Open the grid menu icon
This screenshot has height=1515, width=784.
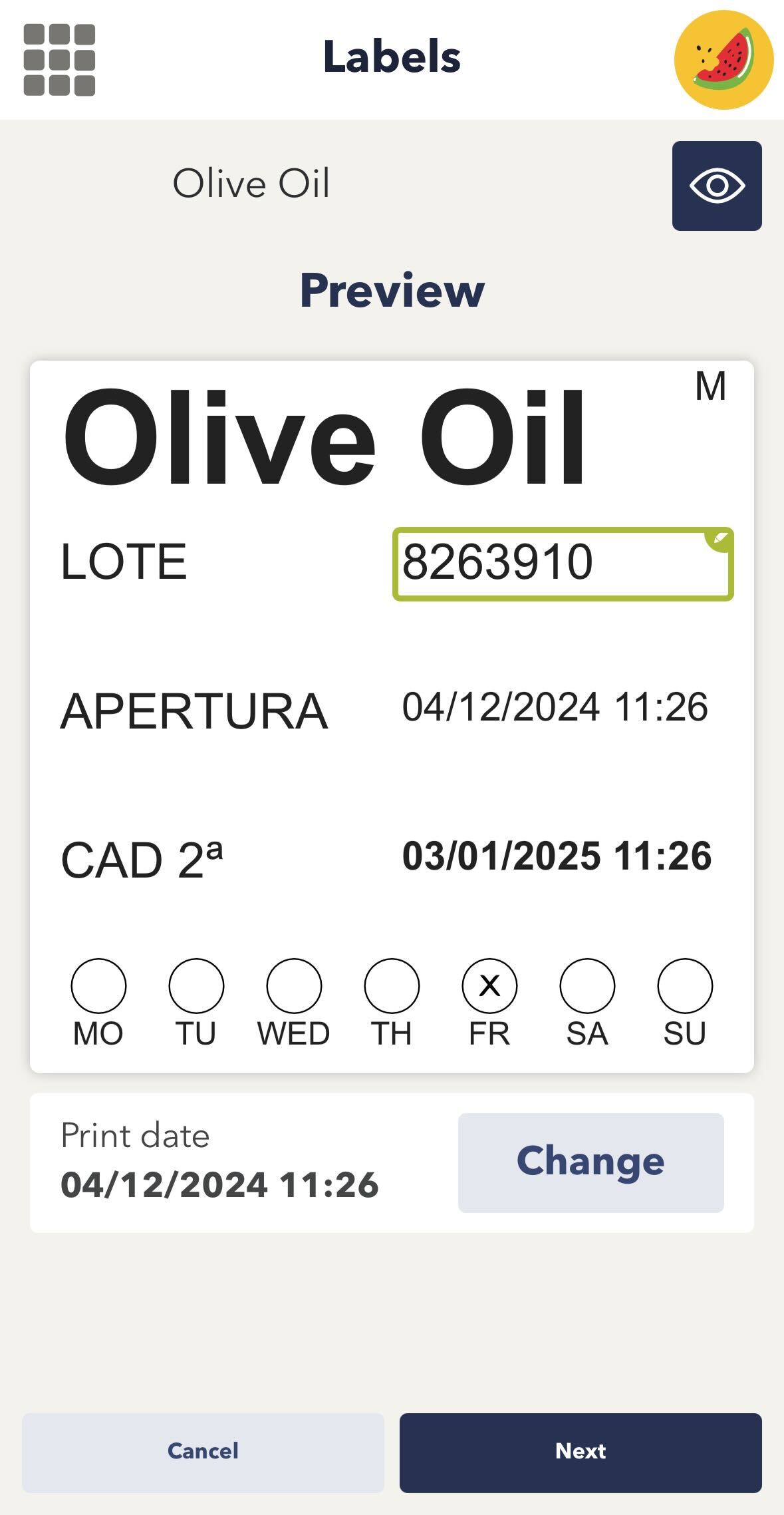(59, 60)
